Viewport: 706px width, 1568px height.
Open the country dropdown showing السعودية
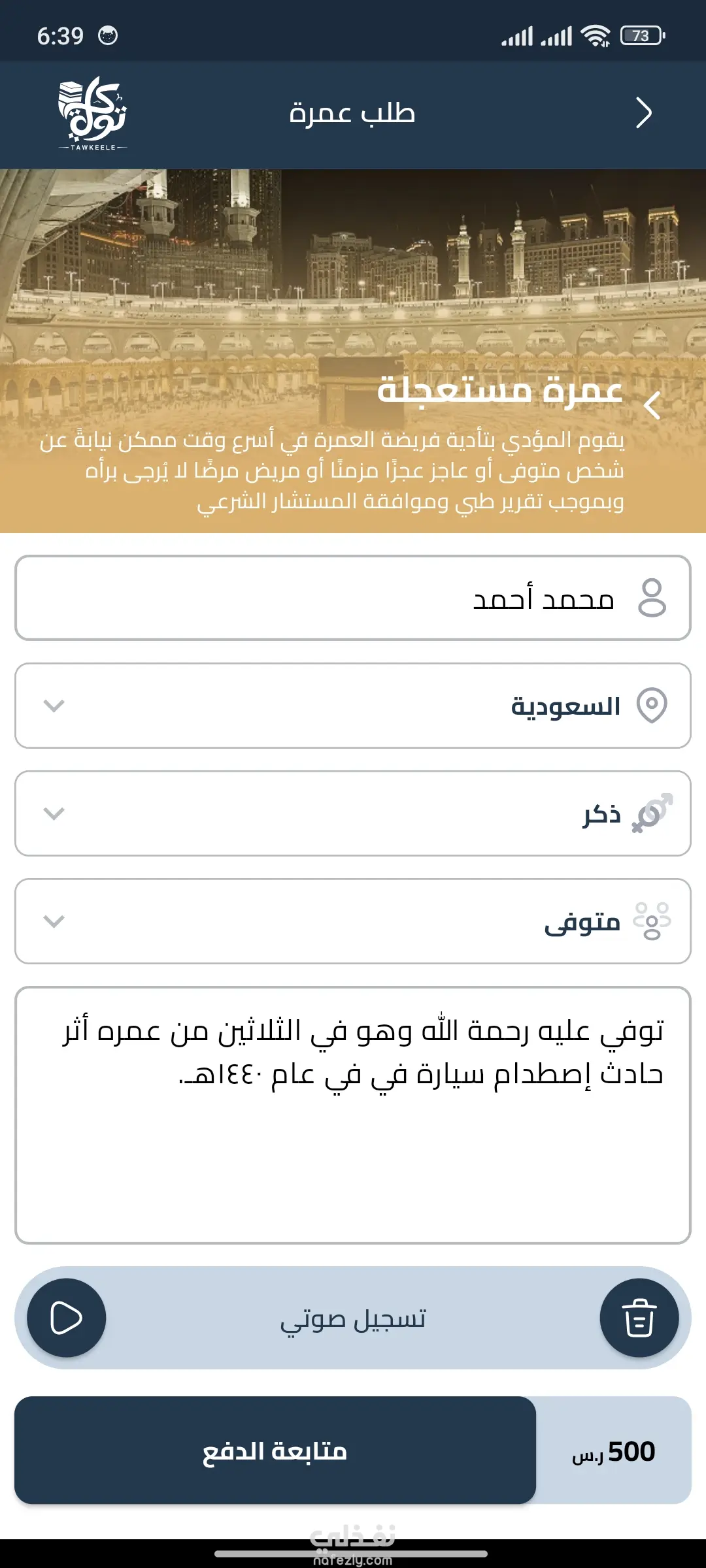tap(353, 706)
